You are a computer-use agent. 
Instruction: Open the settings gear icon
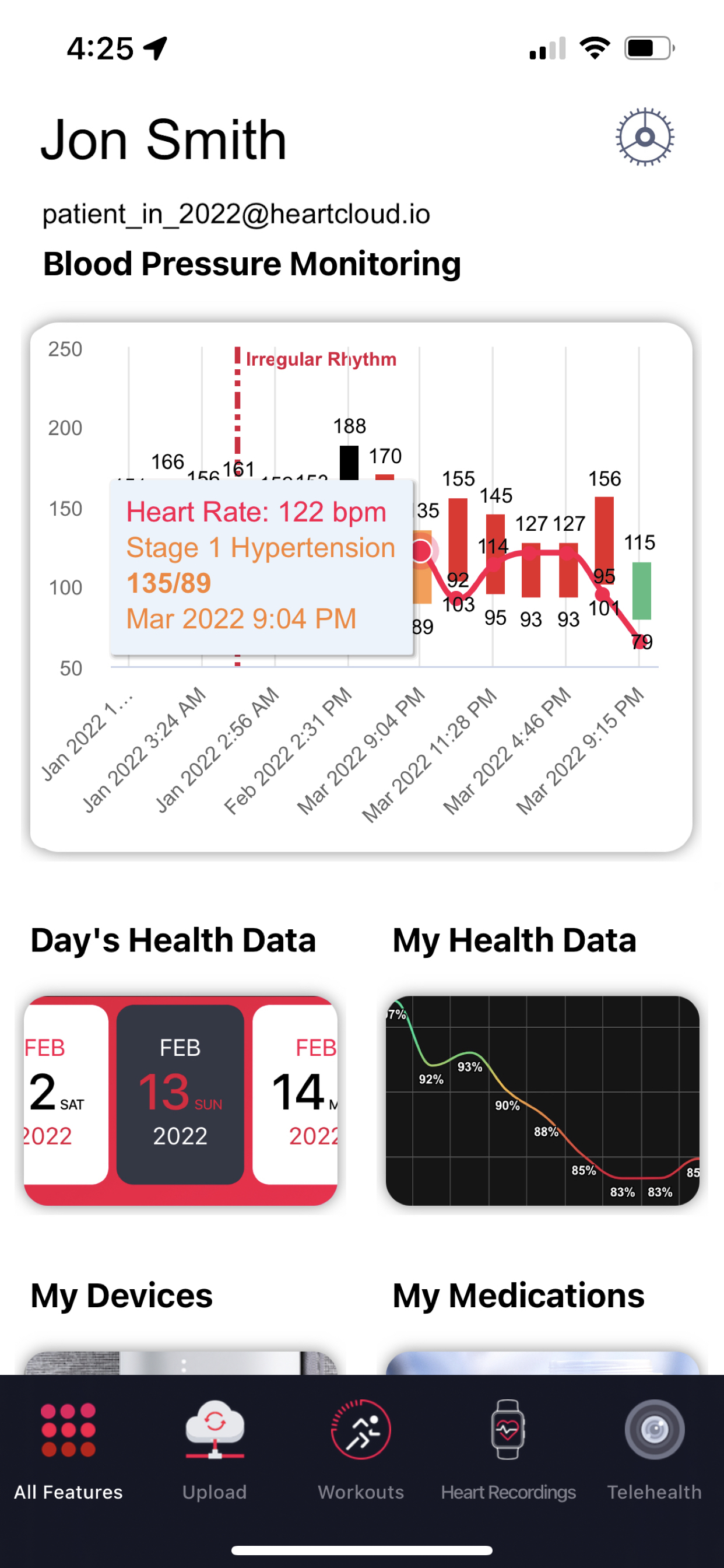pyautogui.click(x=644, y=137)
